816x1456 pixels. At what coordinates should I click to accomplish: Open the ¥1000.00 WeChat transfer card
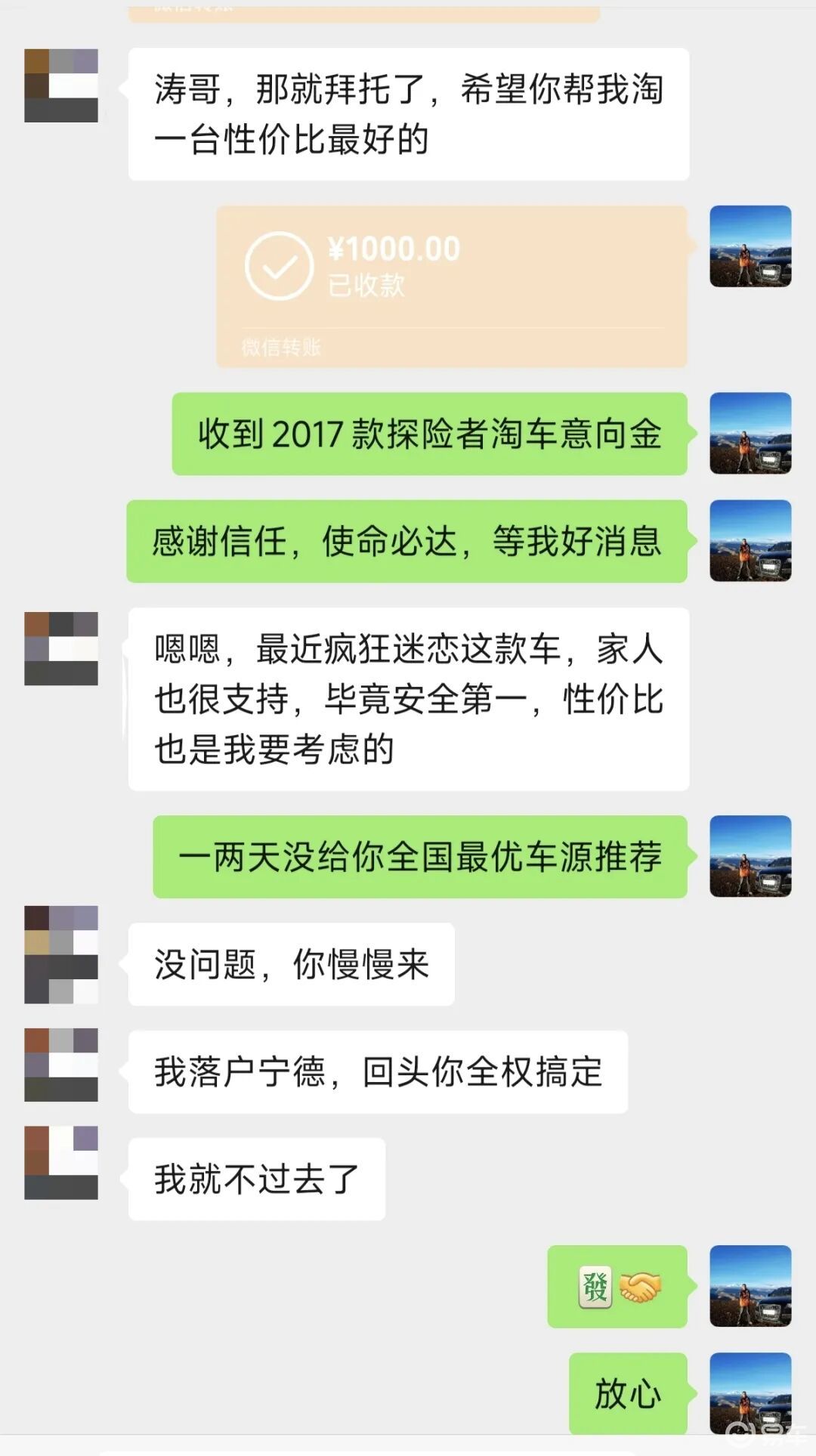click(451, 286)
